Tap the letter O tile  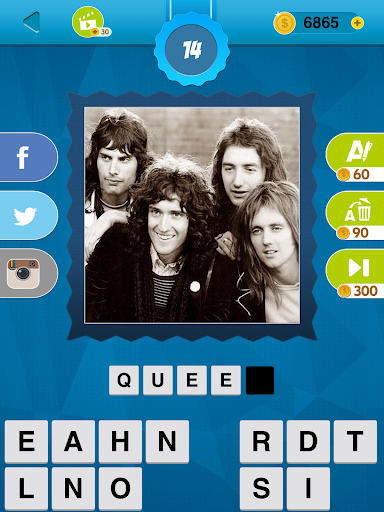(120, 489)
